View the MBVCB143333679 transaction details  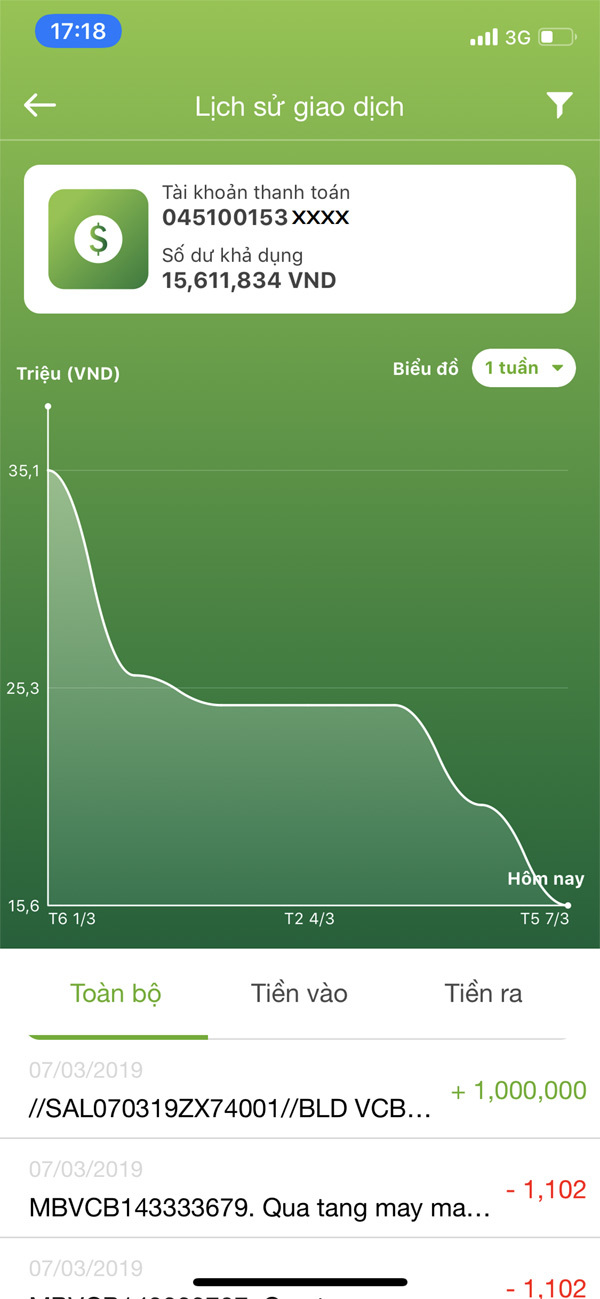[x=300, y=1189]
